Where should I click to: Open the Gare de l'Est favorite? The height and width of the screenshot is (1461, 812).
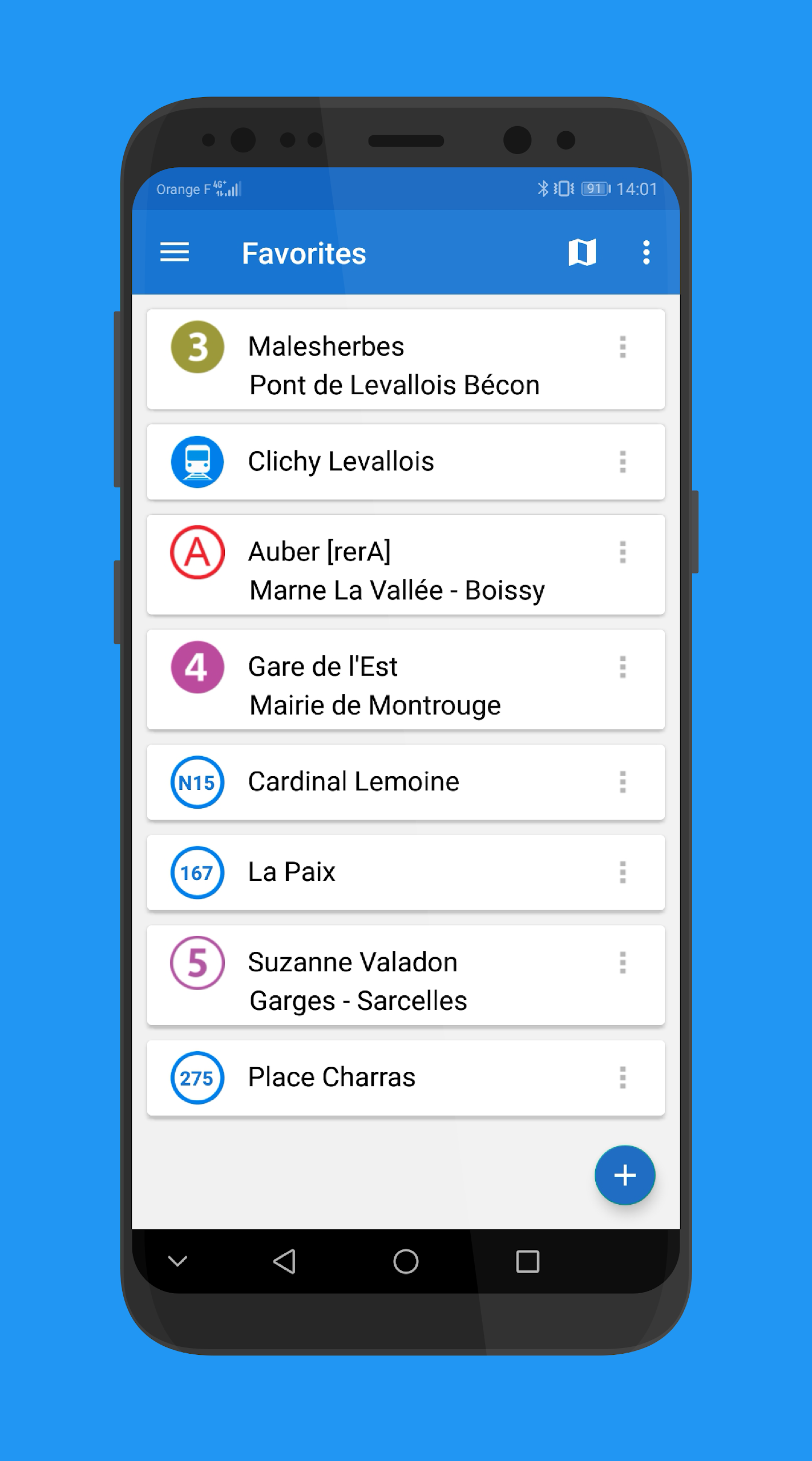pyautogui.click(x=394, y=680)
